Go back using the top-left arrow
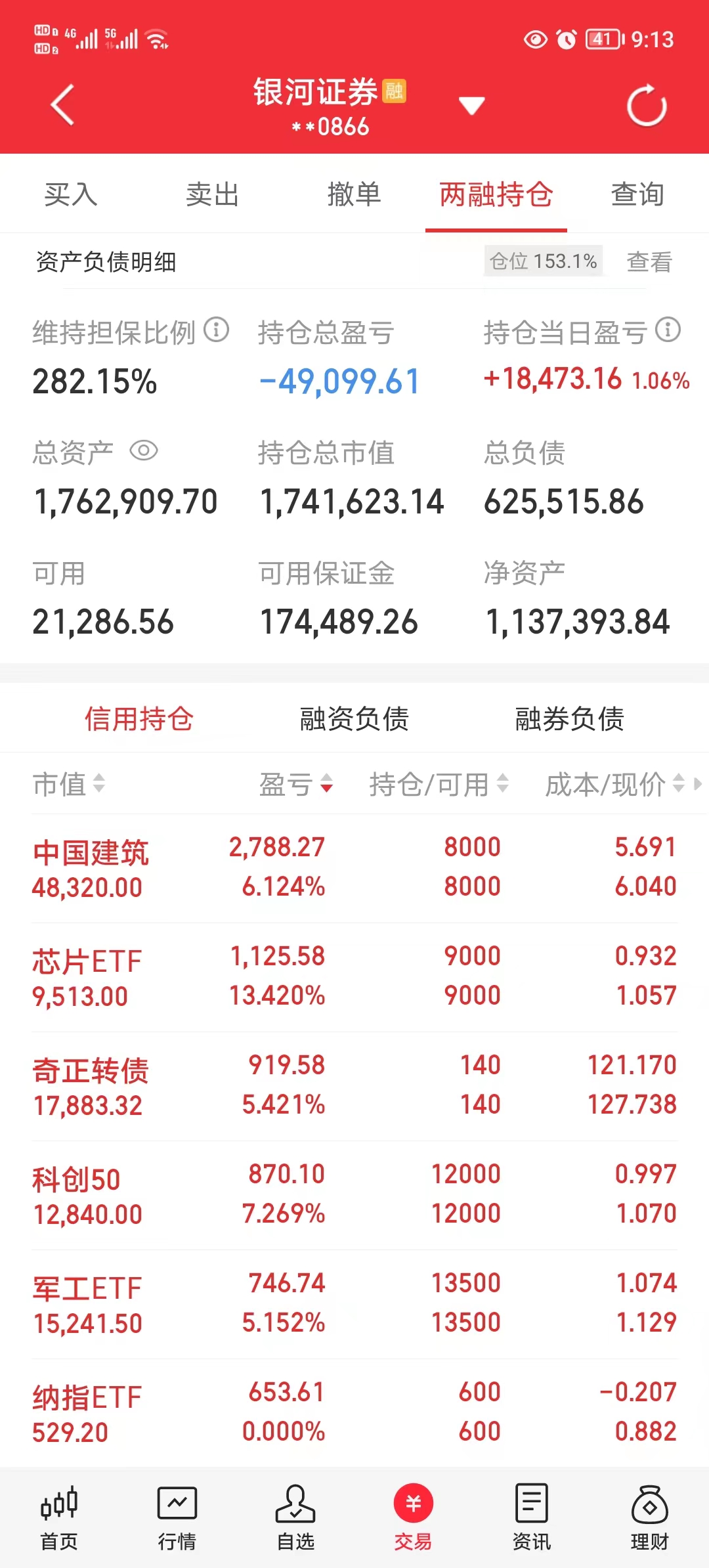The width and height of the screenshot is (709, 1568). pyautogui.click(x=62, y=105)
